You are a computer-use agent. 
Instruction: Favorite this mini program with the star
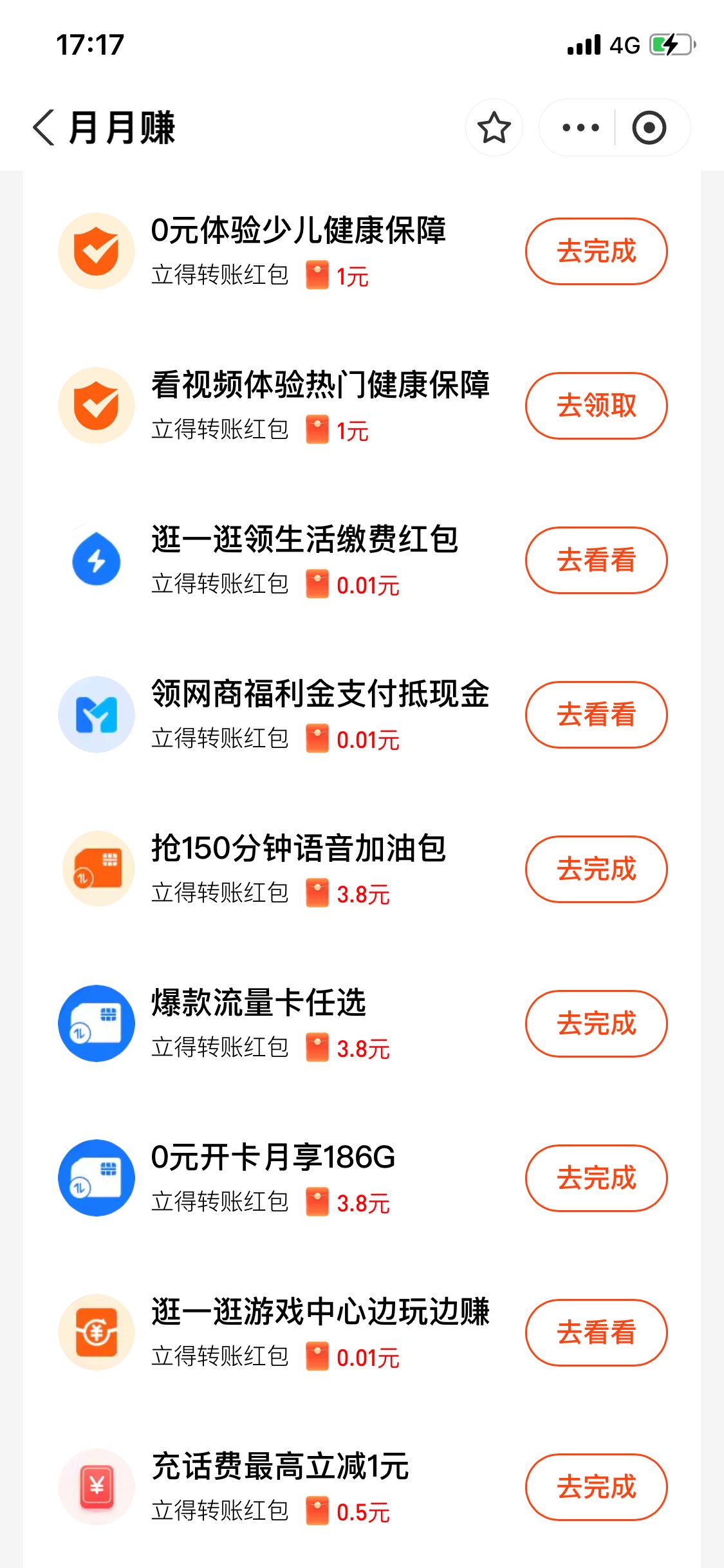pos(494,127)
